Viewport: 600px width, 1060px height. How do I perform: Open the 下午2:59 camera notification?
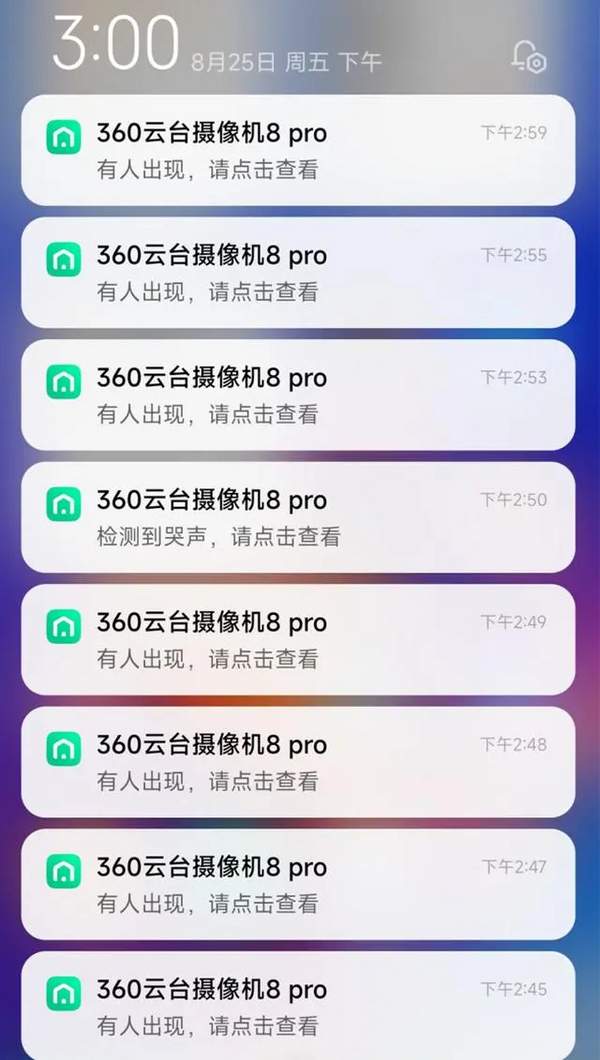pyautogui.click(x=298, y=150)
